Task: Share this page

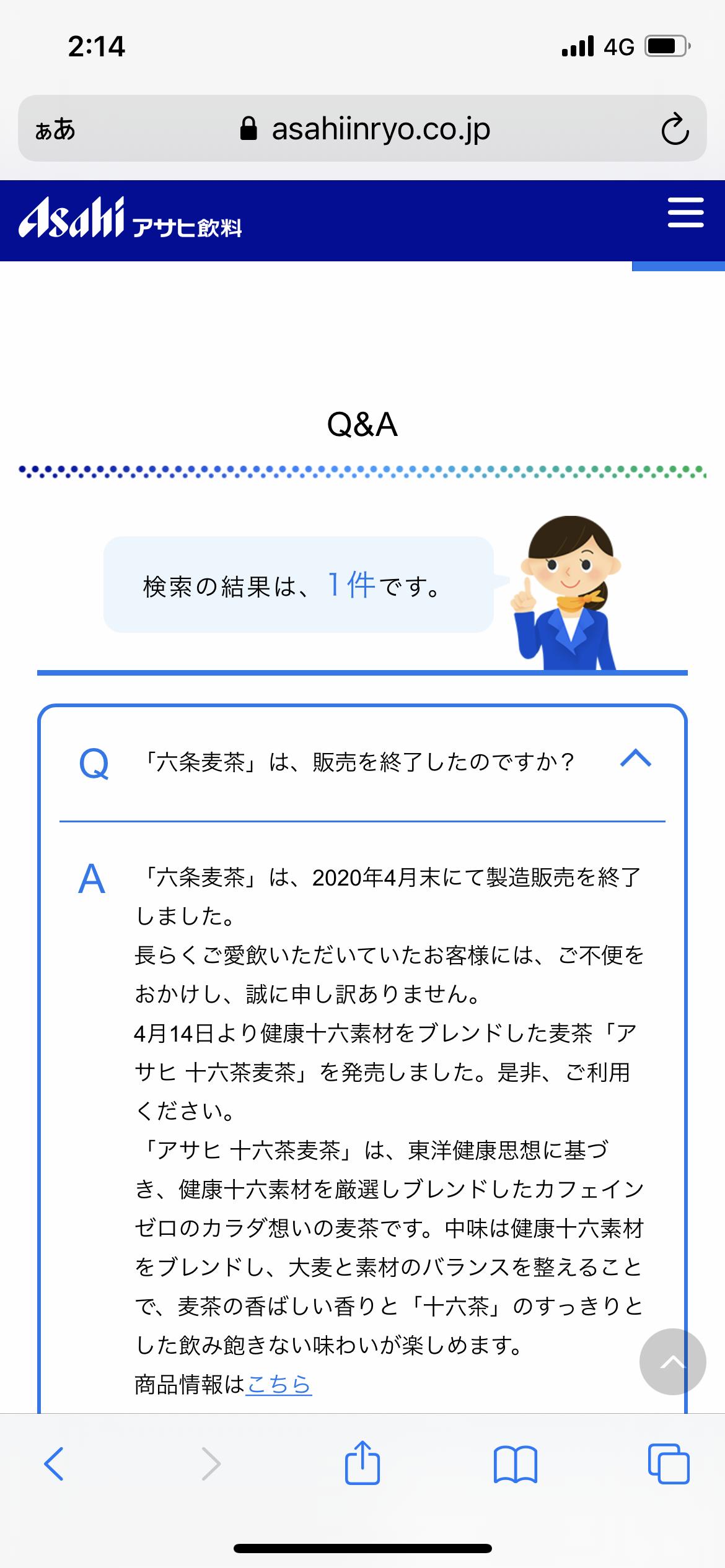Action: click(x=362, y=1463)
